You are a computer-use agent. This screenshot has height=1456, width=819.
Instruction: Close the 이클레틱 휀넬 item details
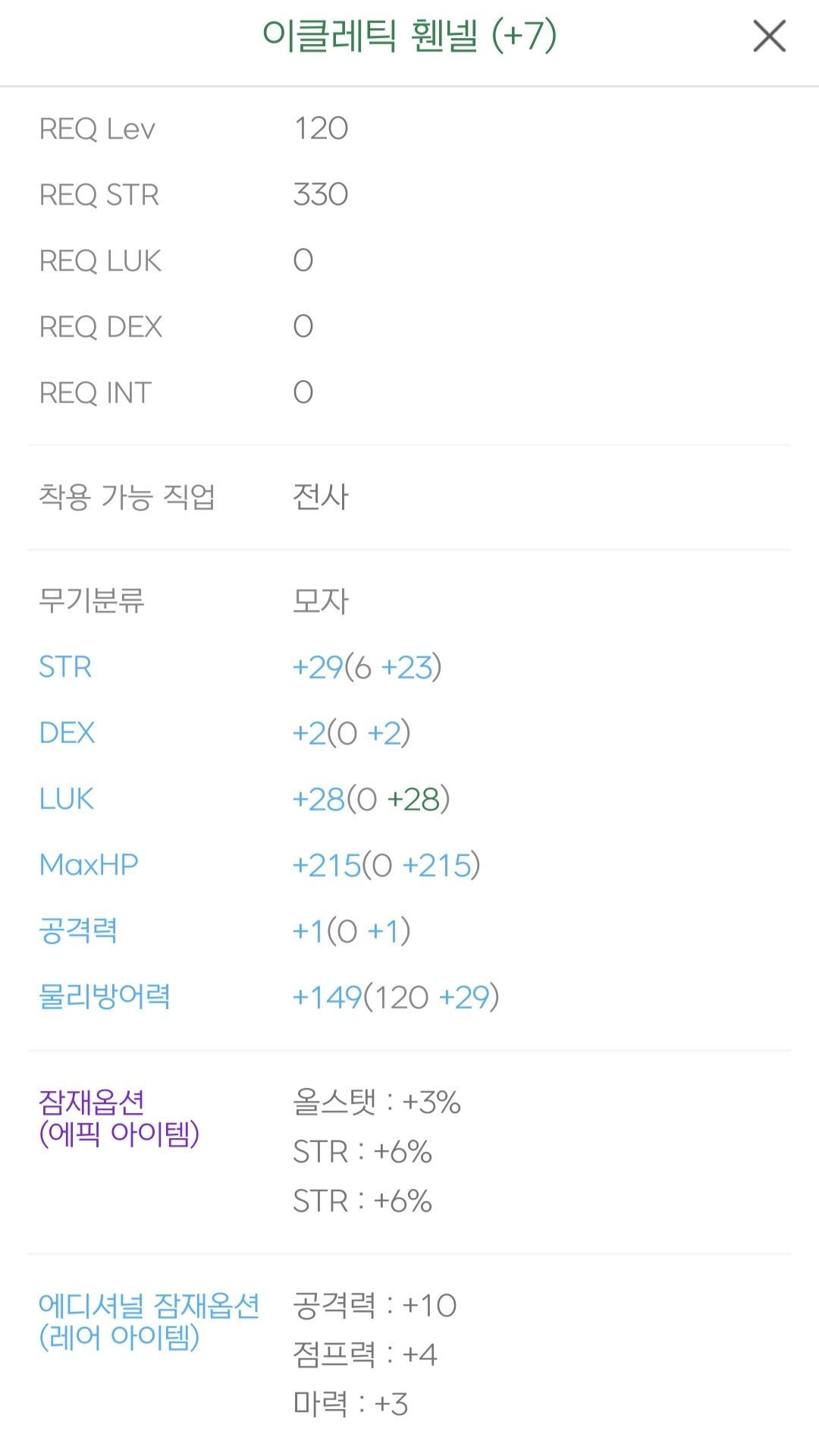769,36
